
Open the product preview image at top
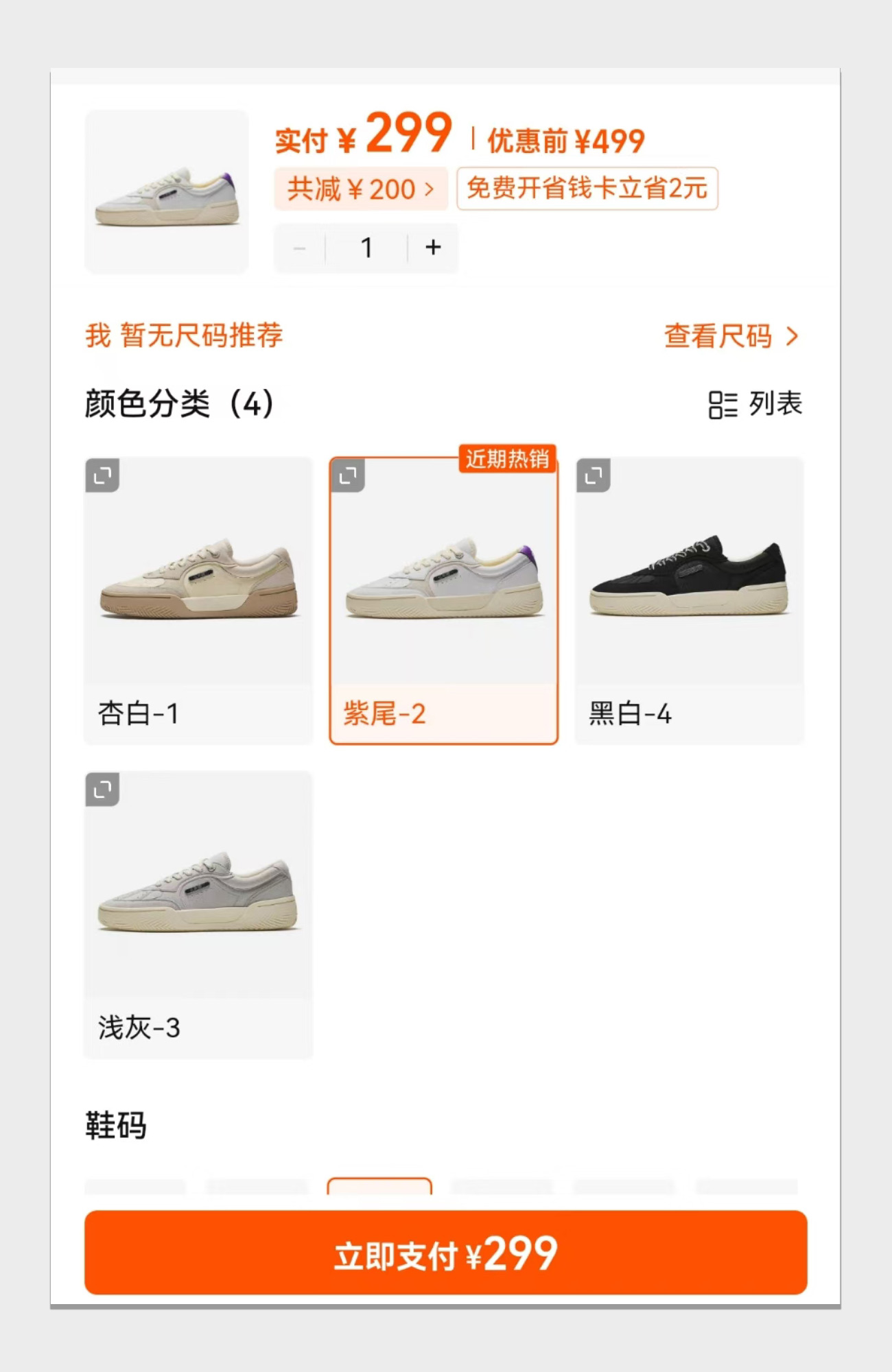pos(167,192)
